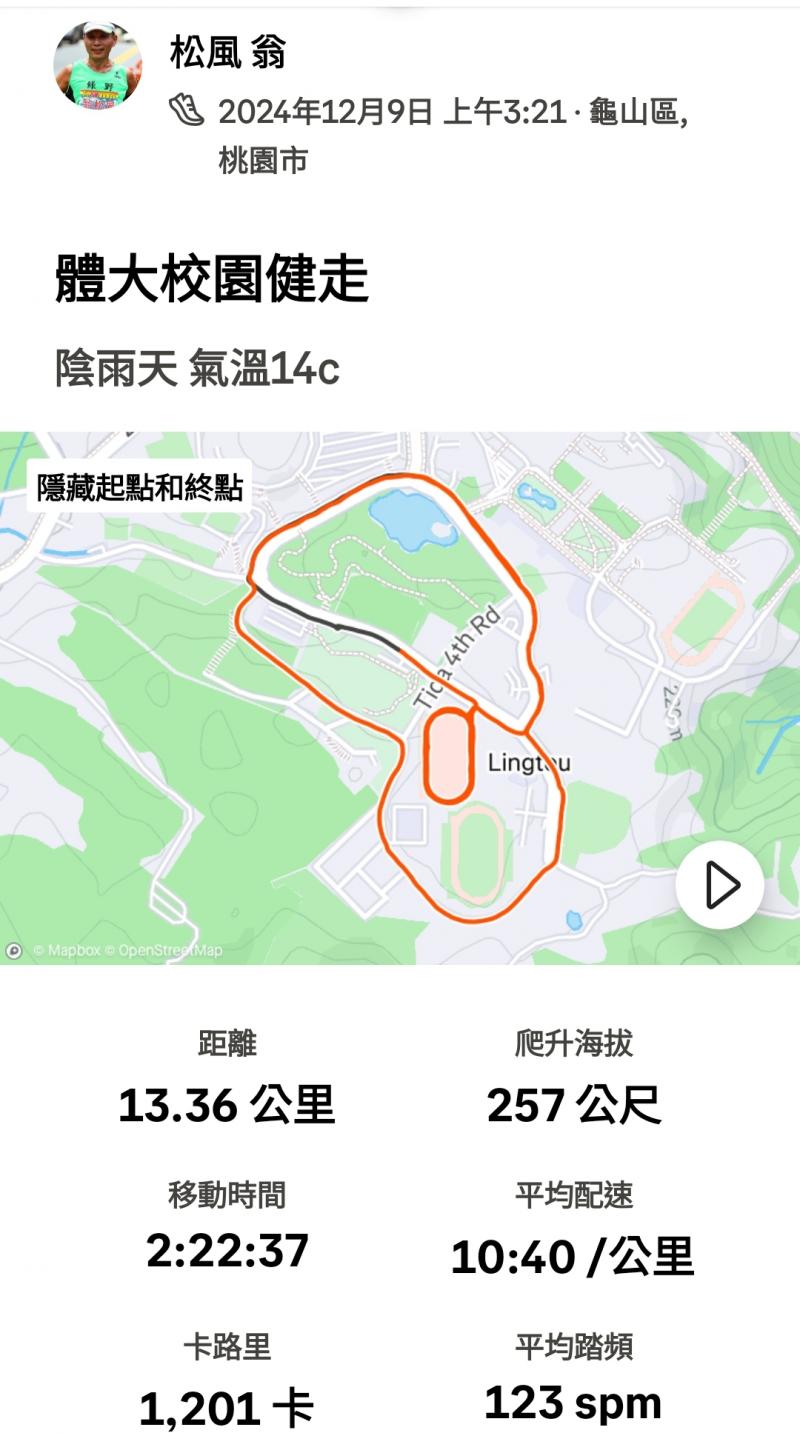Play the route flyover animation
800x1433 pixels.
tap(720, 885)
